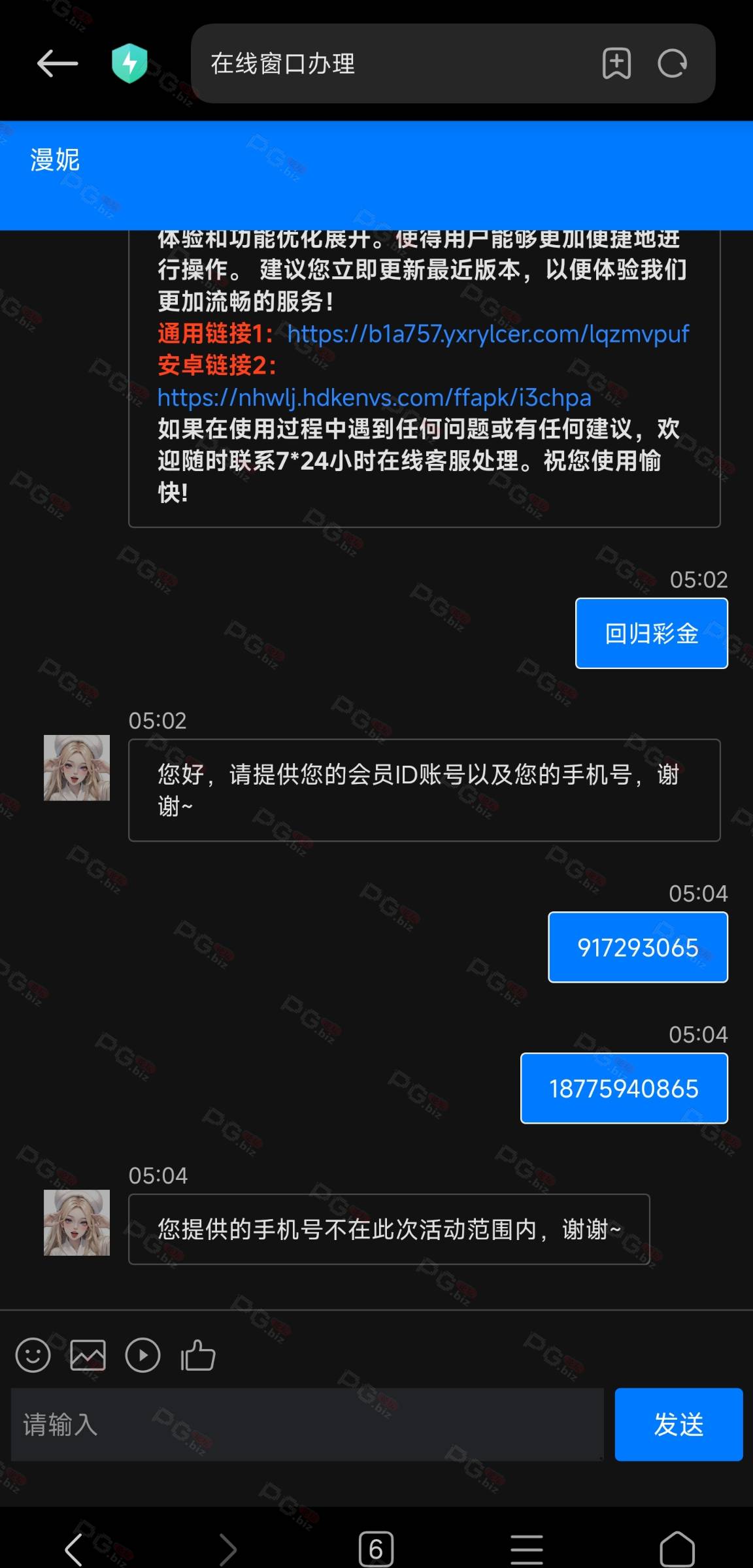Reload the current page

pos(672,63)
